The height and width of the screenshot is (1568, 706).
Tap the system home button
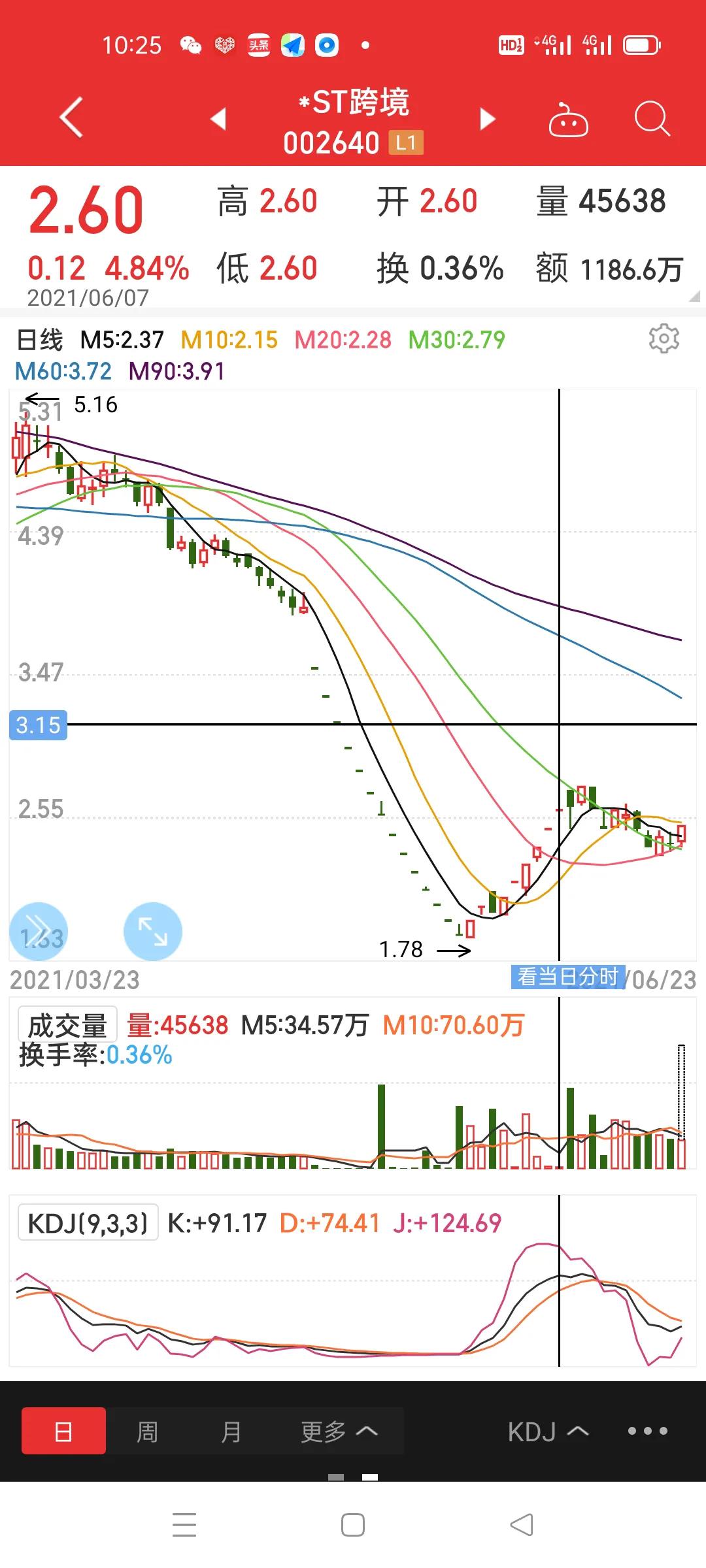click(353, 1526)
